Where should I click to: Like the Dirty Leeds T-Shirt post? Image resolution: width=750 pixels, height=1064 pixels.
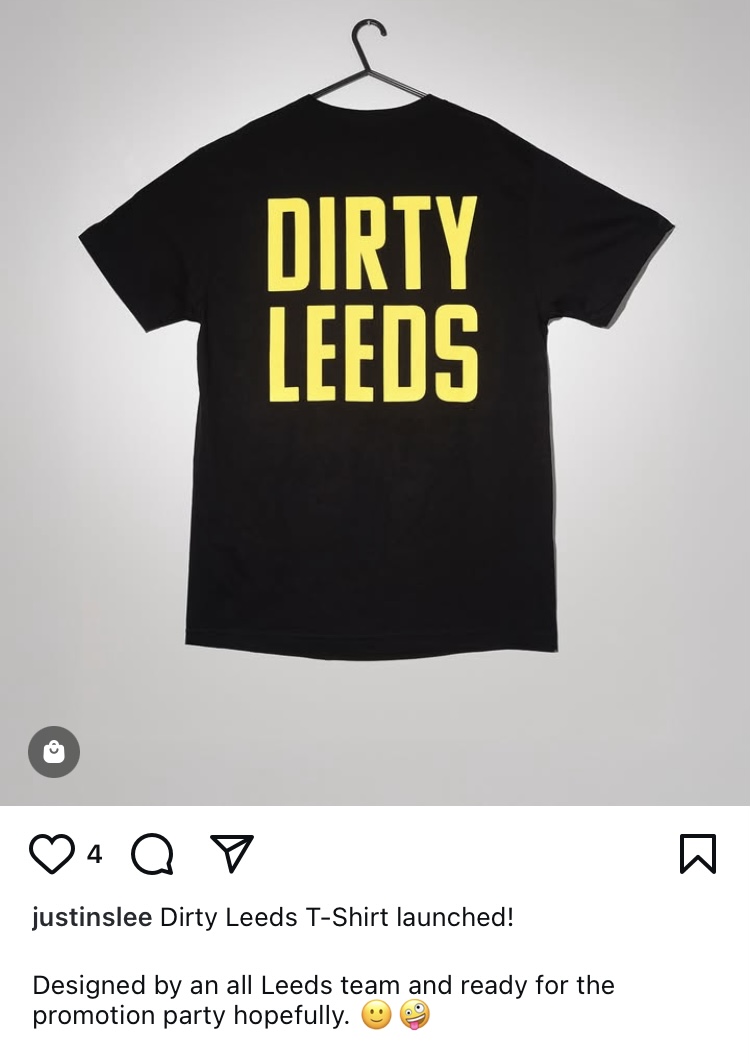coord(52,854)
